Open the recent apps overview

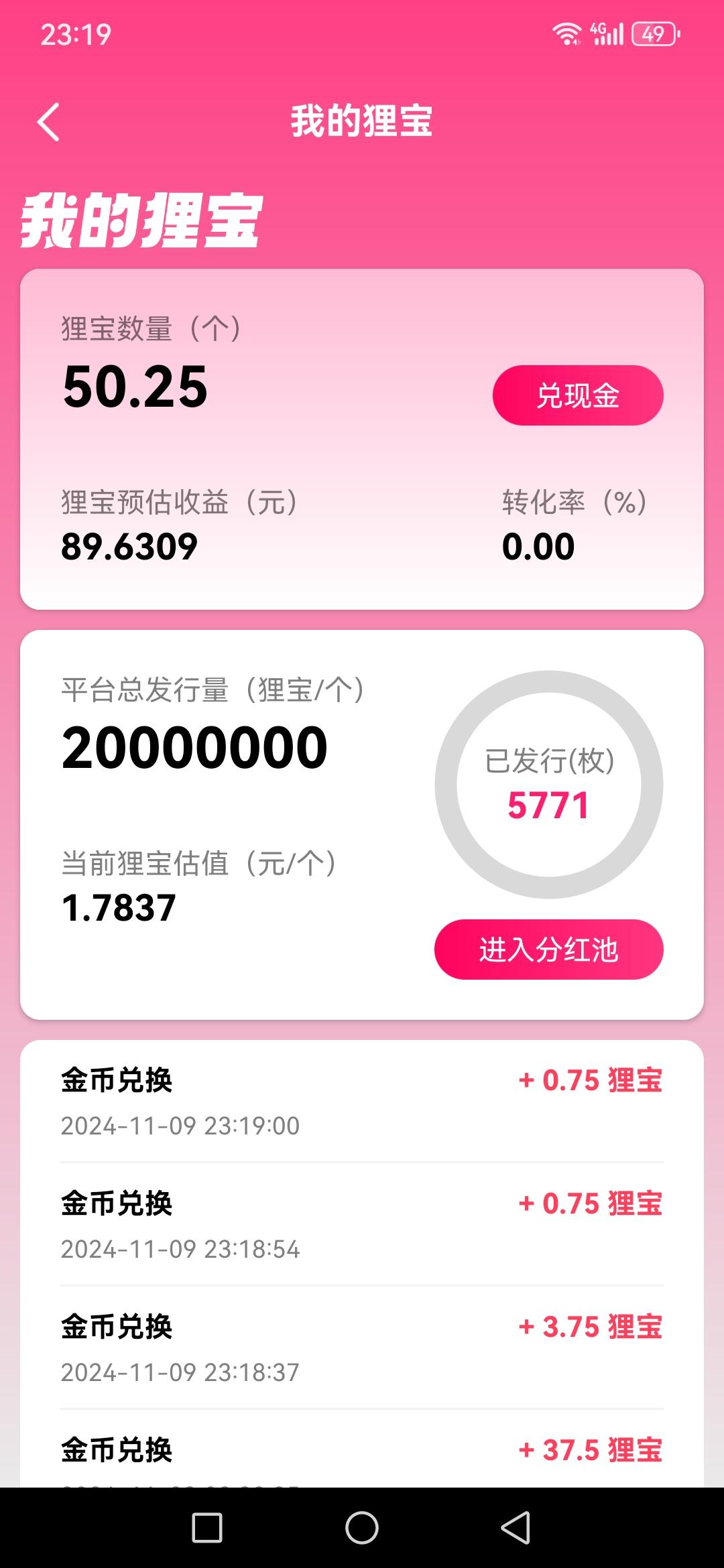click(x=207, y=1528)
